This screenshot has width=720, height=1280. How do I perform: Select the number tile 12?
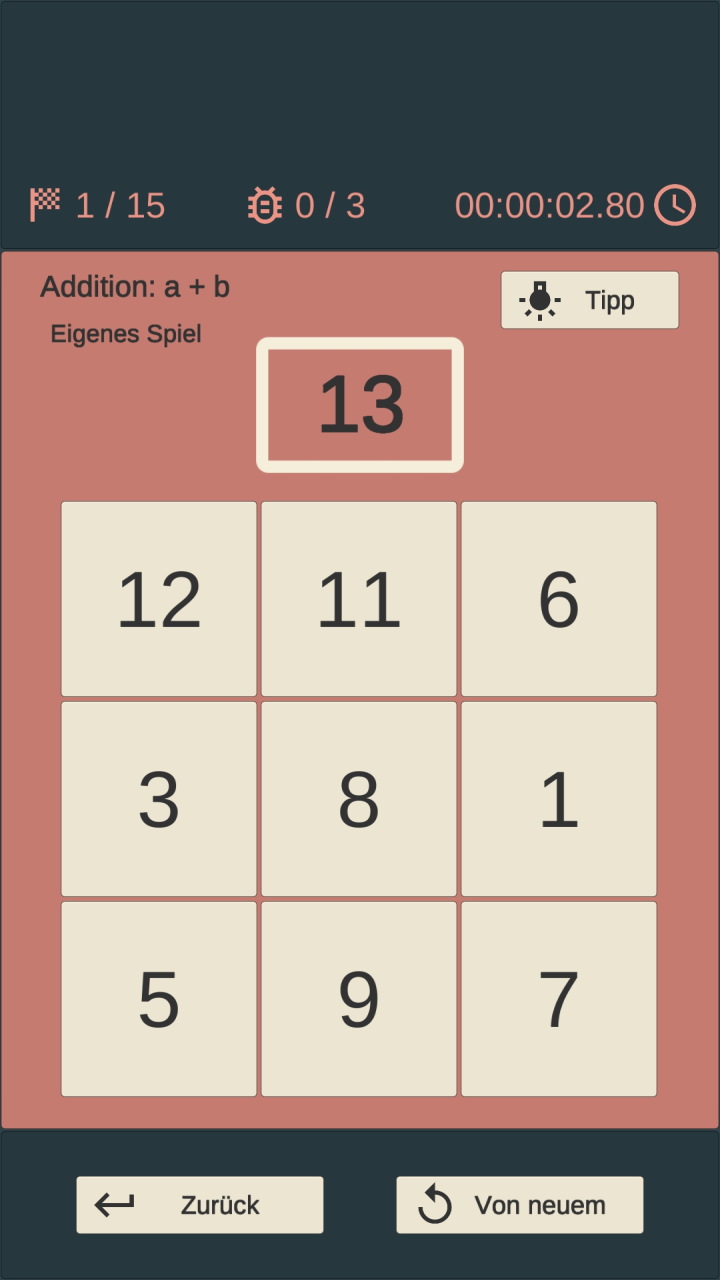pos(159,599)
